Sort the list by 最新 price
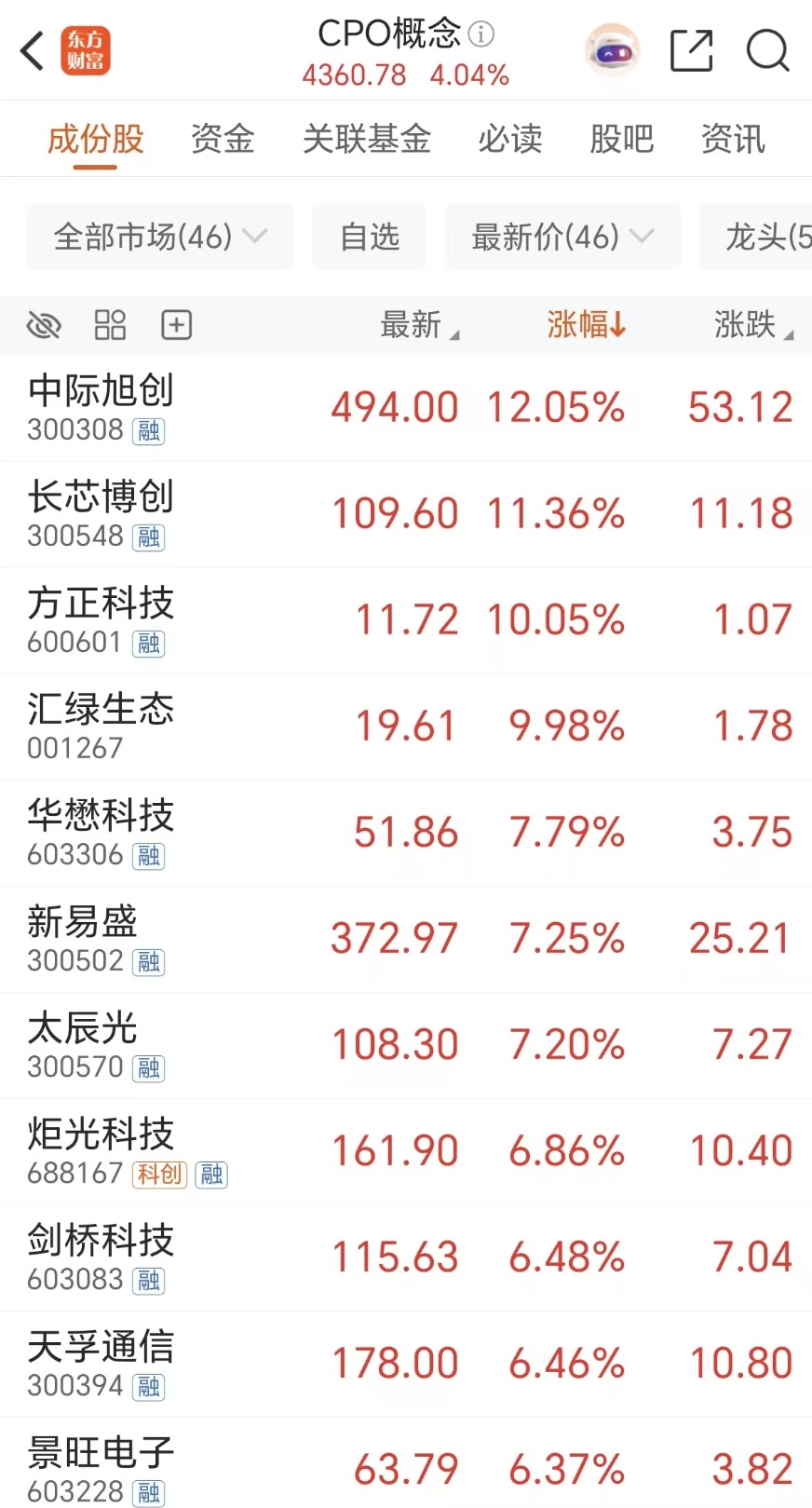 coord(417,325)
